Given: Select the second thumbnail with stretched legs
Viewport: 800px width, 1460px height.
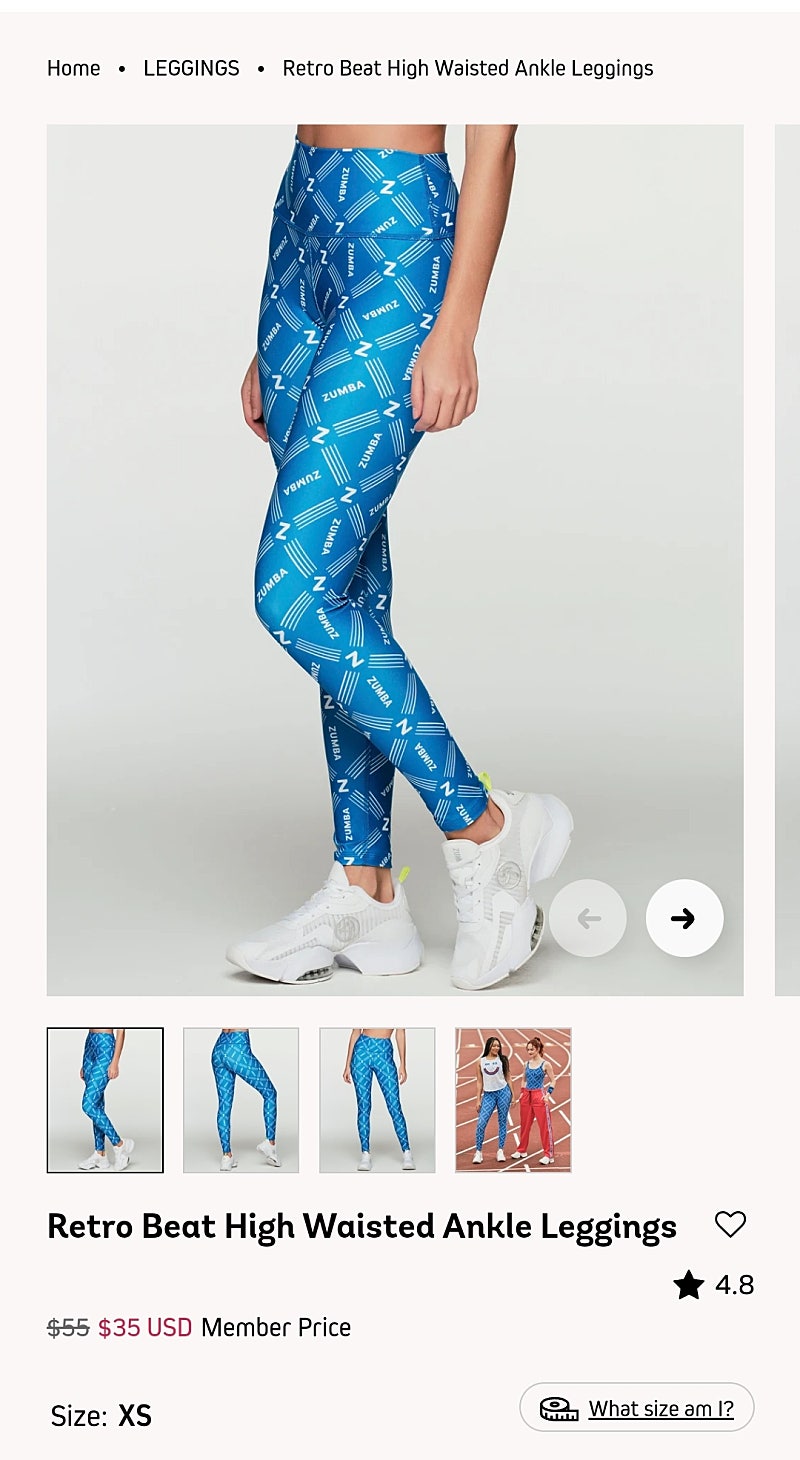Looking at the screenshot, I should tap(241, 1100).
